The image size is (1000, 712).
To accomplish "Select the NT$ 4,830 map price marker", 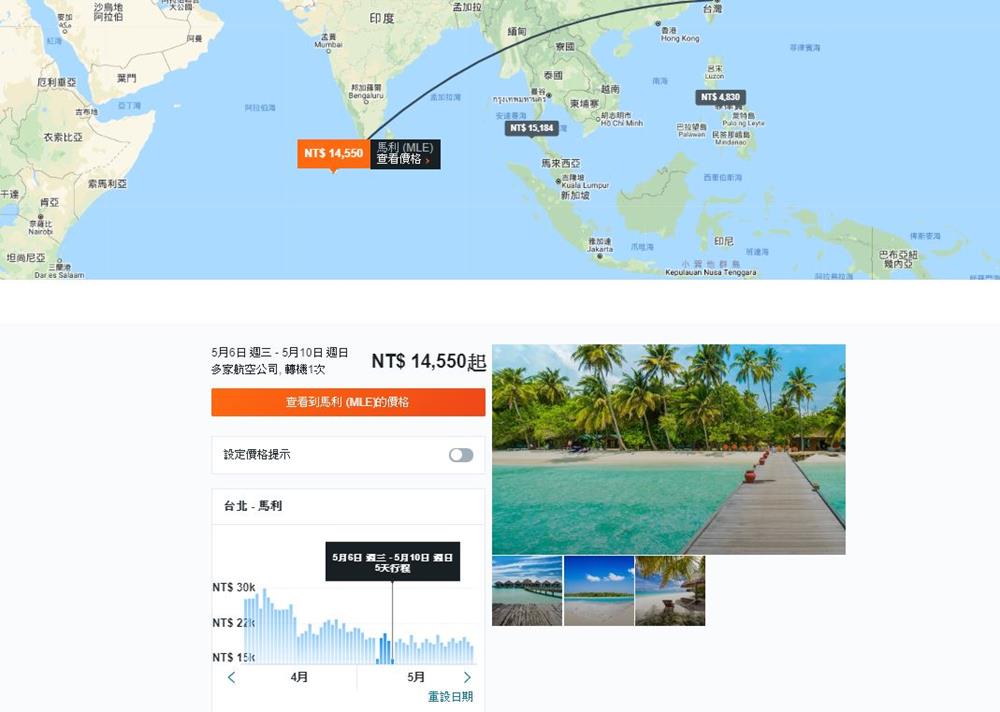I will (x=720, y=97).
